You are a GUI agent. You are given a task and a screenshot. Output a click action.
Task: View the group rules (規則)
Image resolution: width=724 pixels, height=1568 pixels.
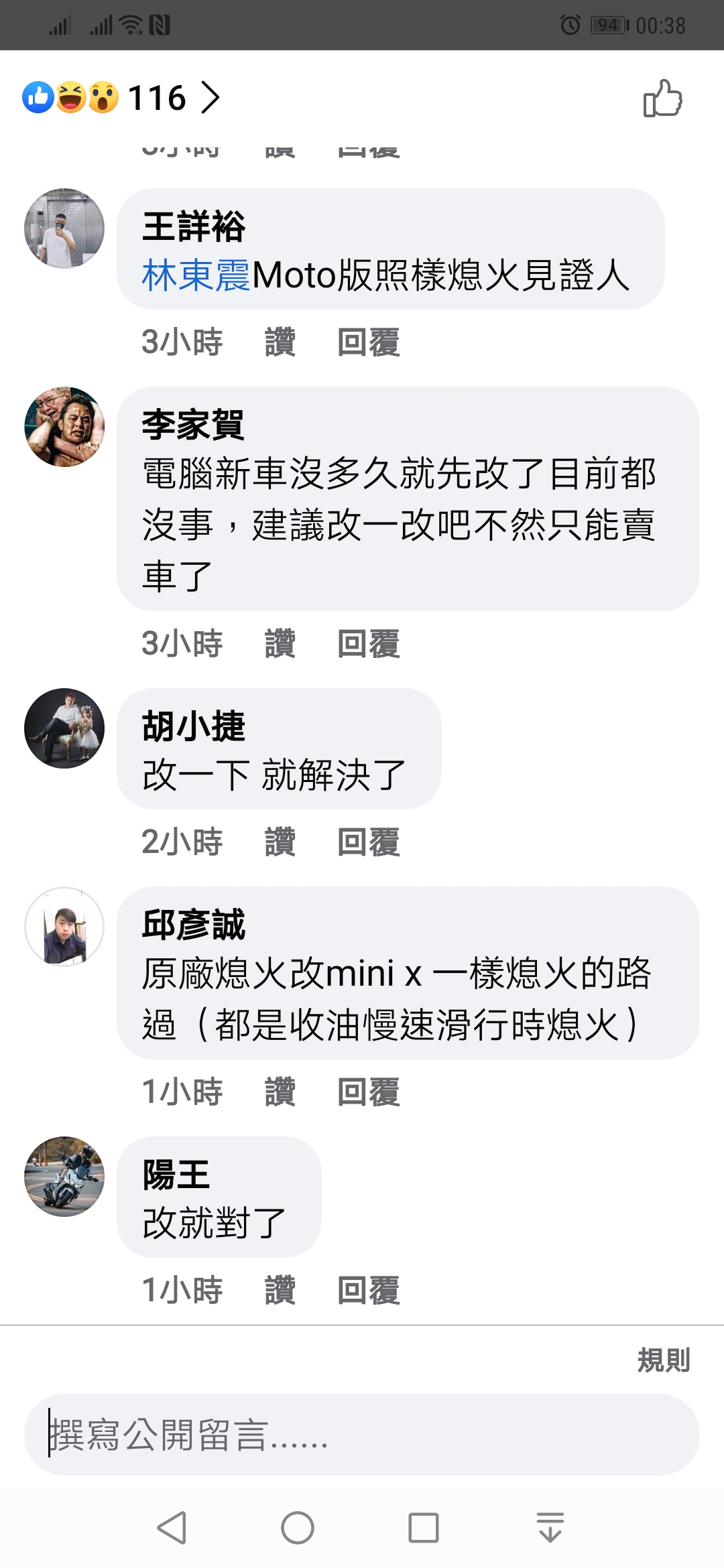[x=663, y=1360]
